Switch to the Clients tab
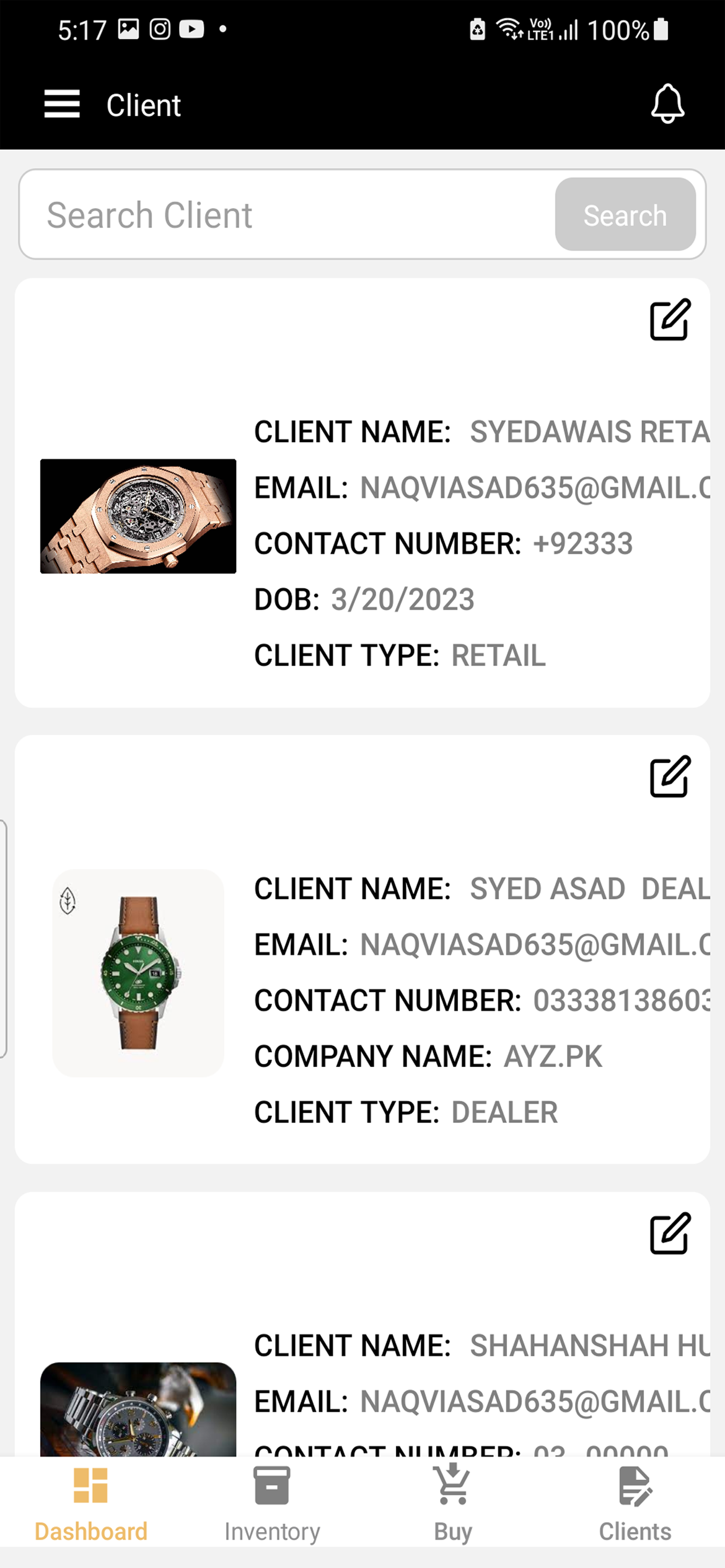This screenshot has height=1568, width=725. click(635, 1505)
